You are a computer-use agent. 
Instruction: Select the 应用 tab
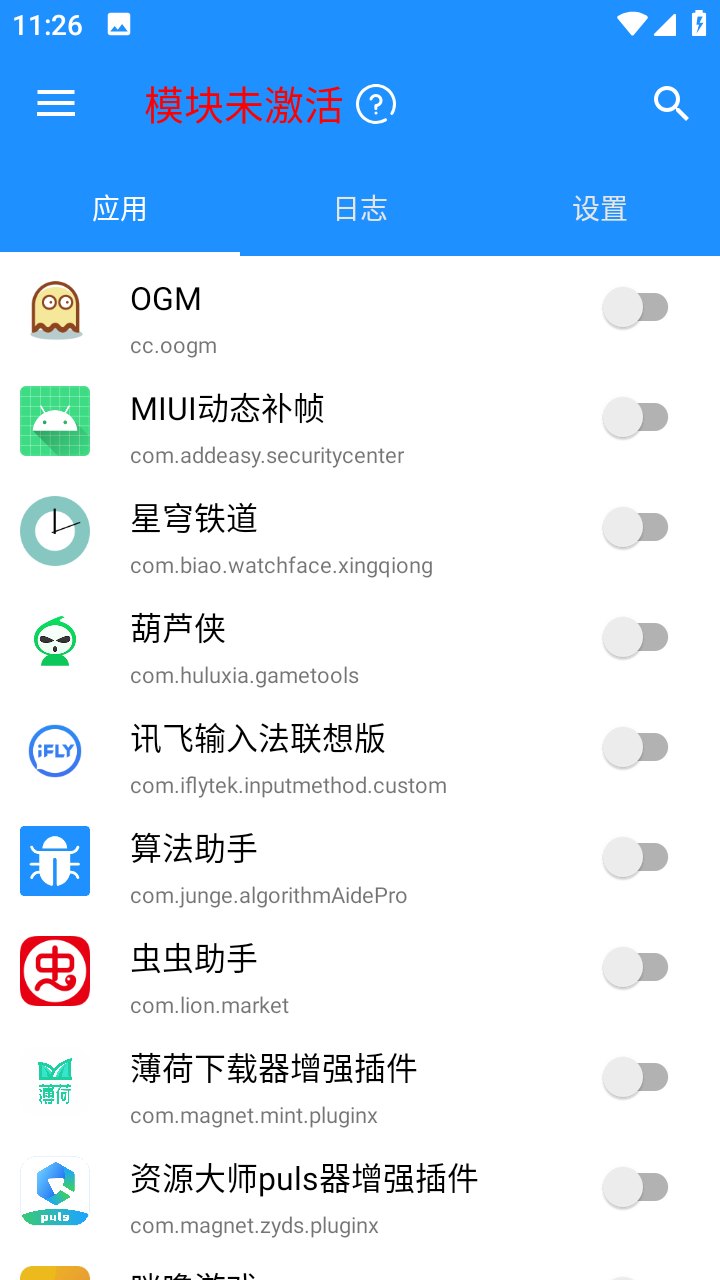(x=120, y=209)
